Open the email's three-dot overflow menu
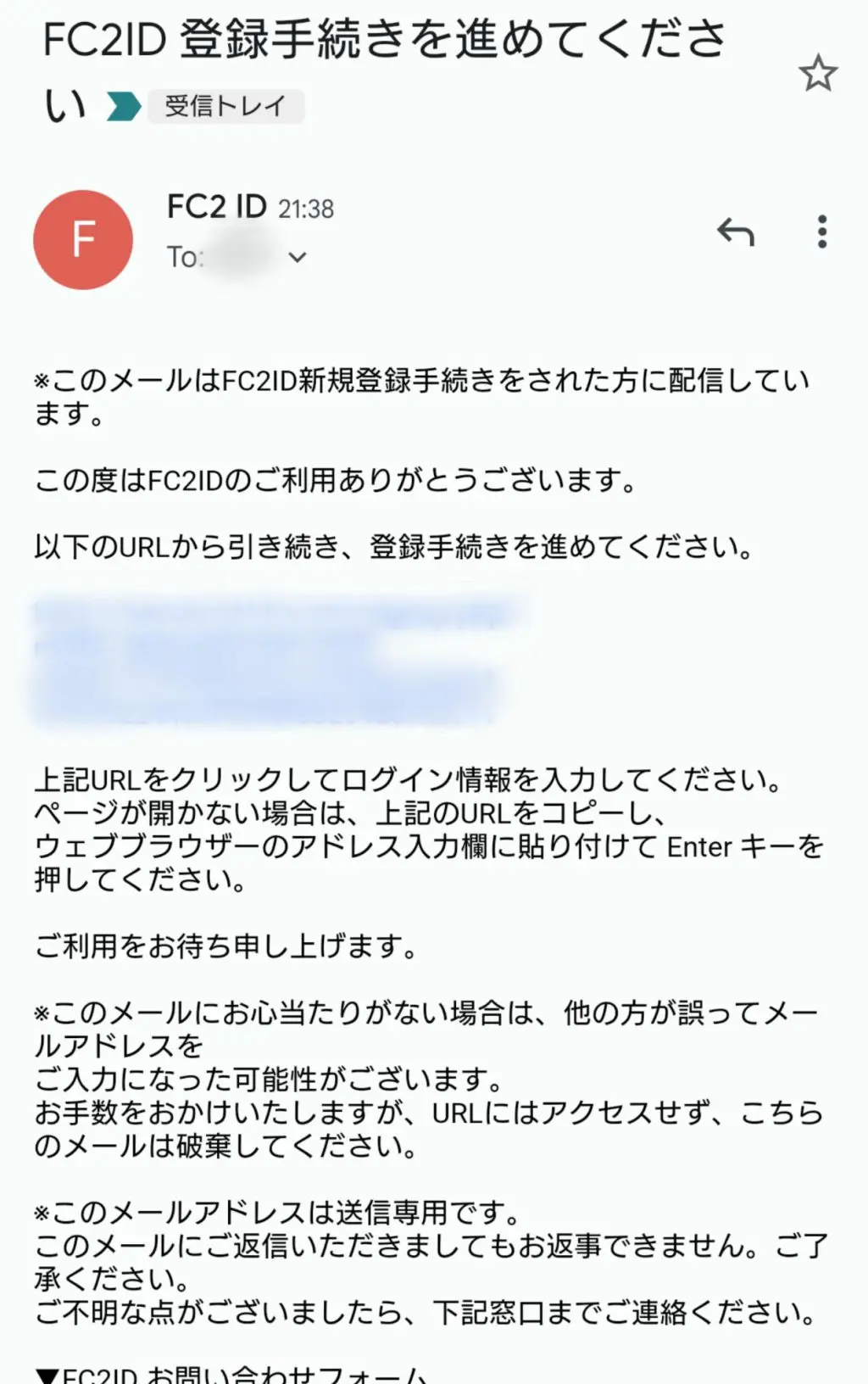This screenshot has height=1384, width=868. [821, 232]
